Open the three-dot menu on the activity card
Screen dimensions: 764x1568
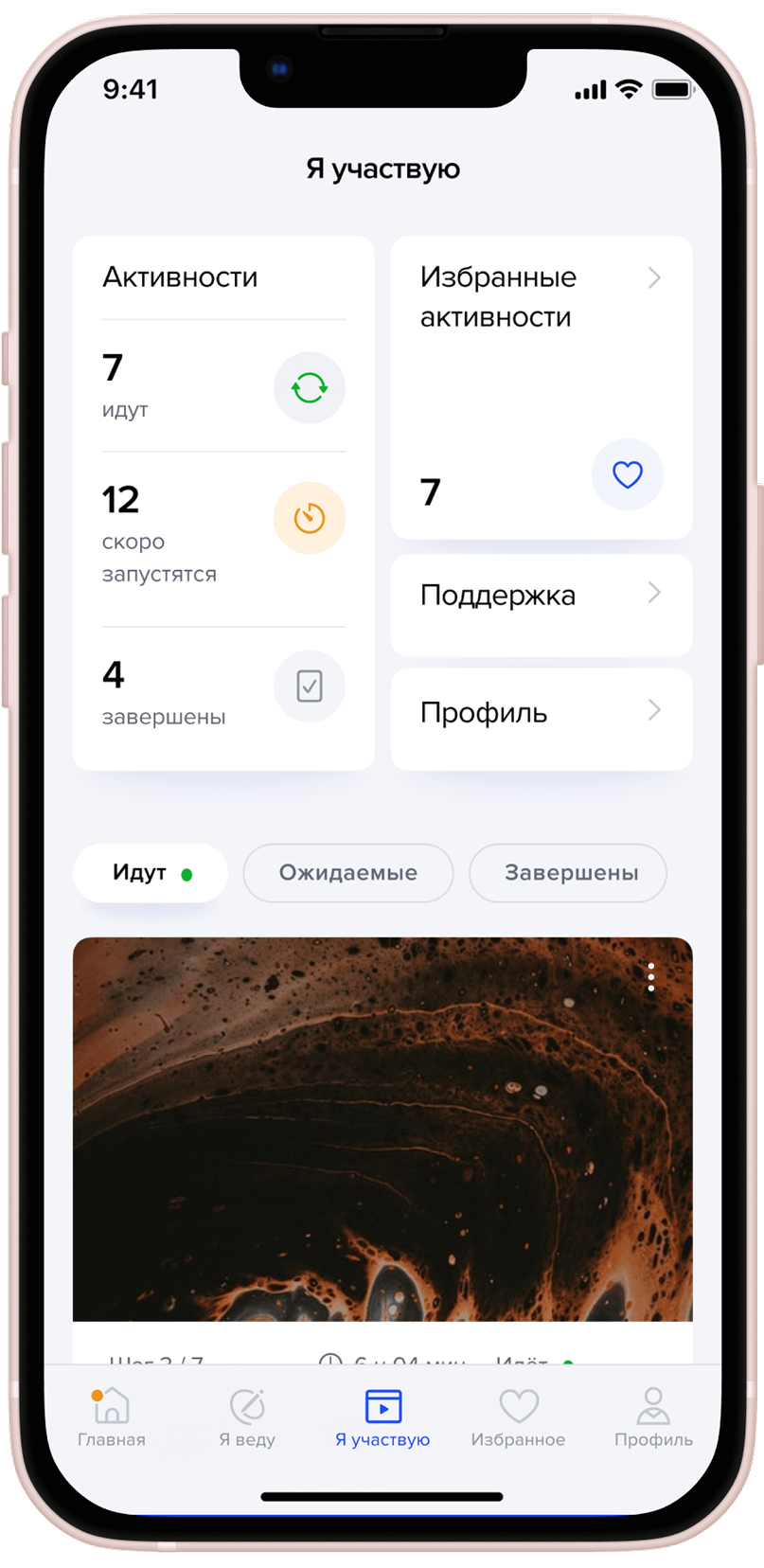point(651,977)
